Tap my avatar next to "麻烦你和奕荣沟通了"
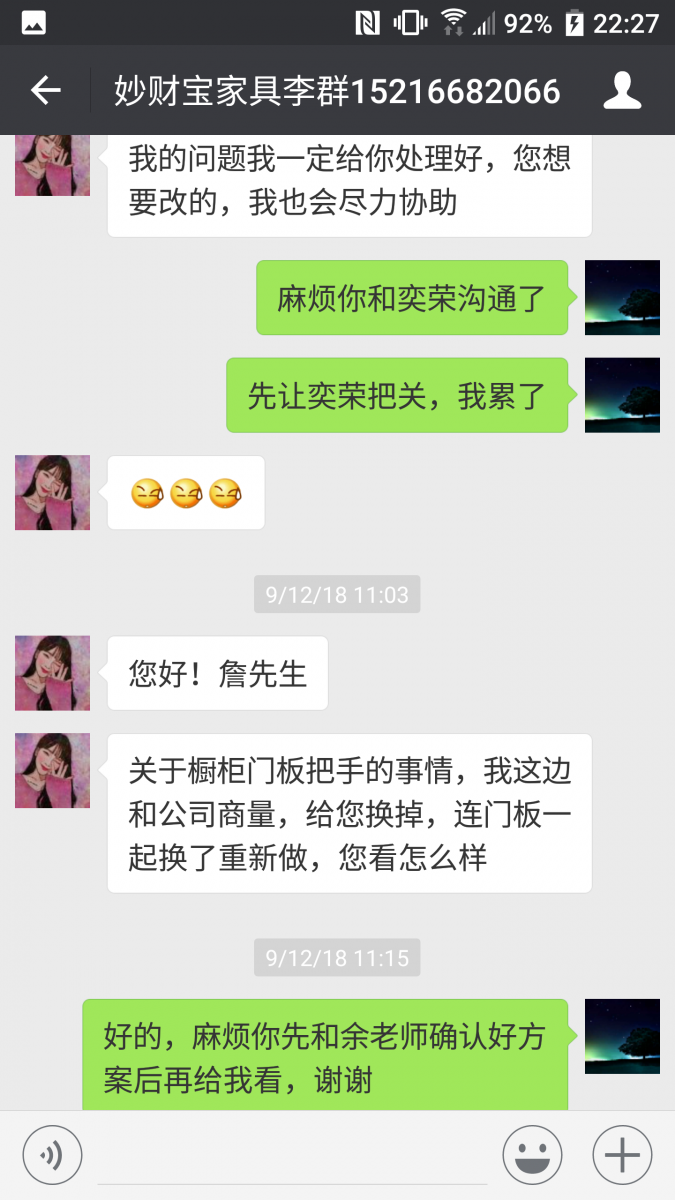The width and height of the screenshot is (675, 1200). click(x=622, y=297)
